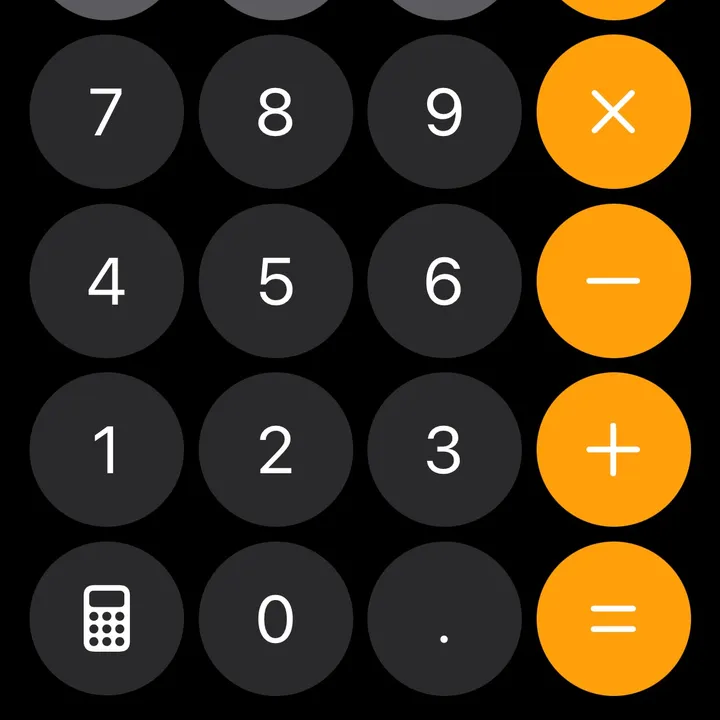Image resolution: width=720 pixels, height=720 pixels.
Task: Select the multiply operator
Action: click(614, 112)
